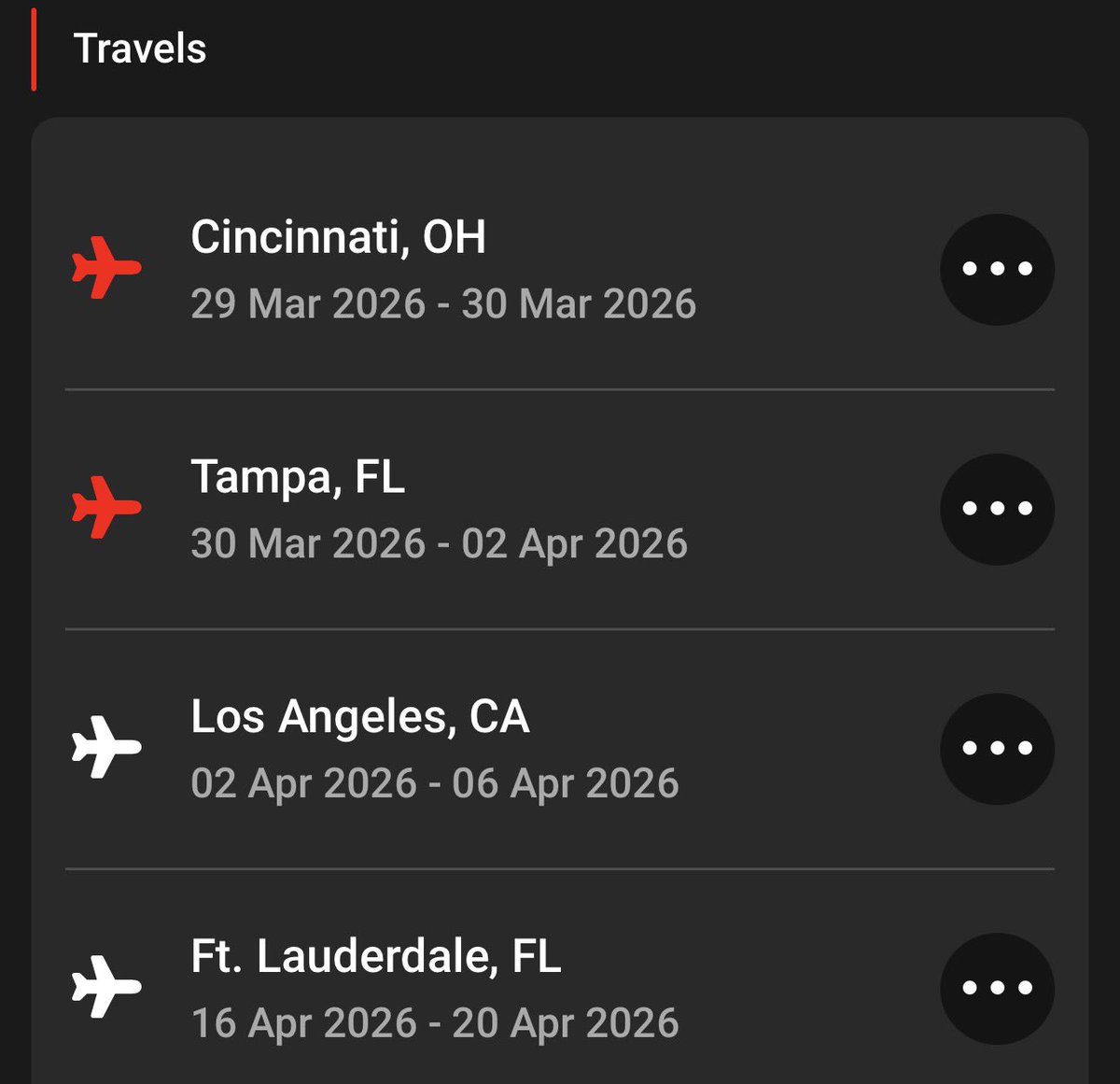Show options for the Los Angeles, CA trip
Image resolution: width=1120 pixels, height=1084 pixels.
click(997, 748)
